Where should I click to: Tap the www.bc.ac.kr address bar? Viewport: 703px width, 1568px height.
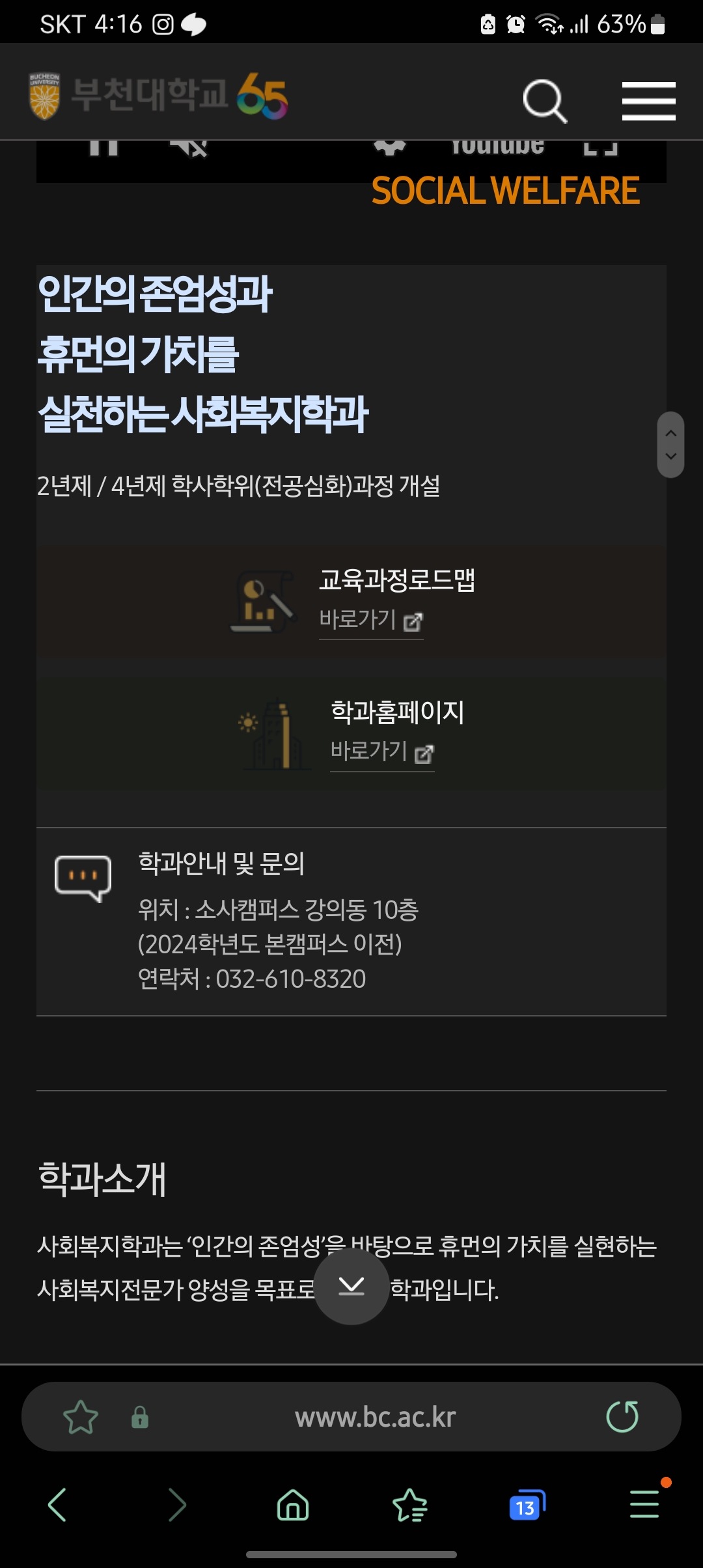click(375, 1417)
